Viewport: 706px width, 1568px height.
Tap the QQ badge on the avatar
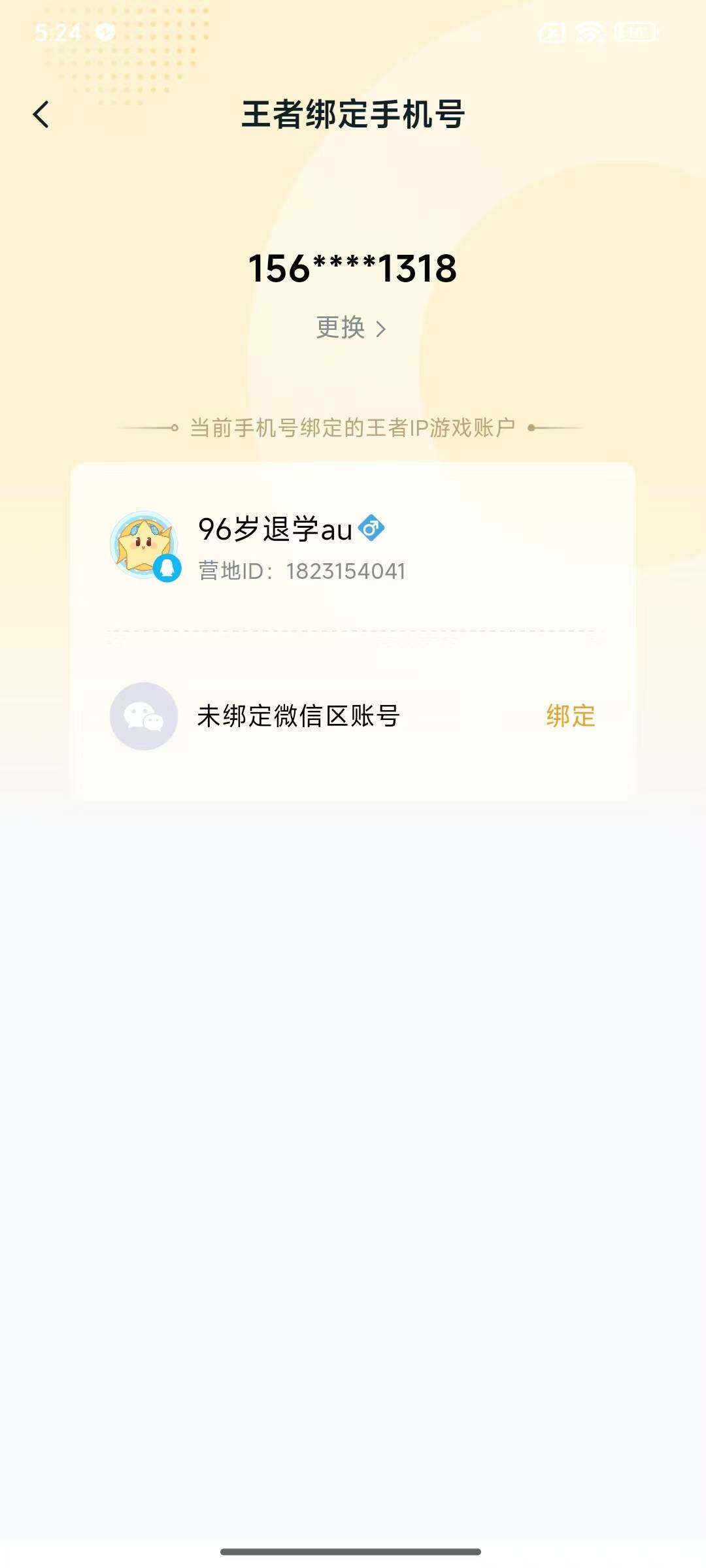pos(166,568)
